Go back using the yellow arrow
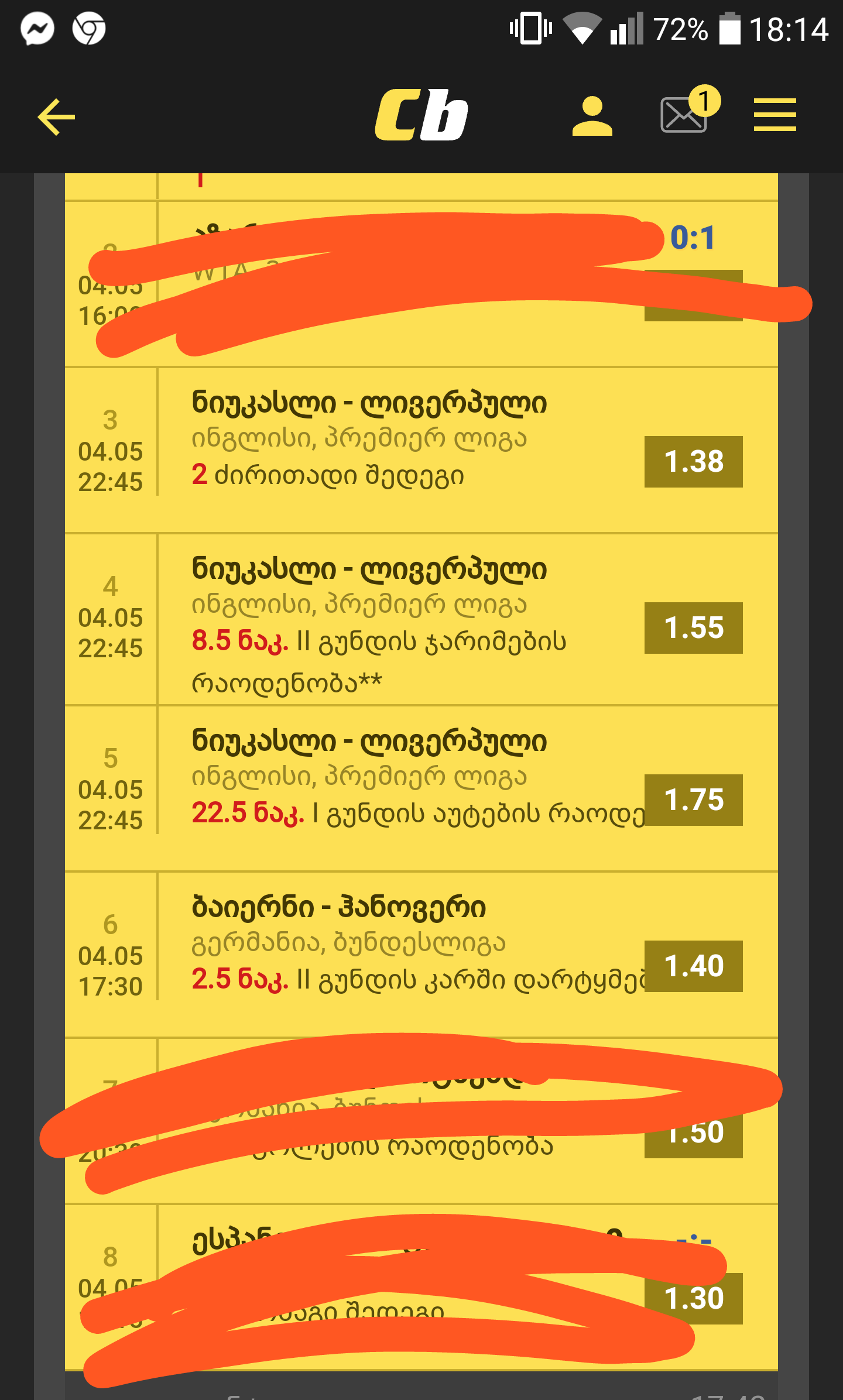Image resolution: width=843 pixels, height=1400 pixels. (56, 117)
